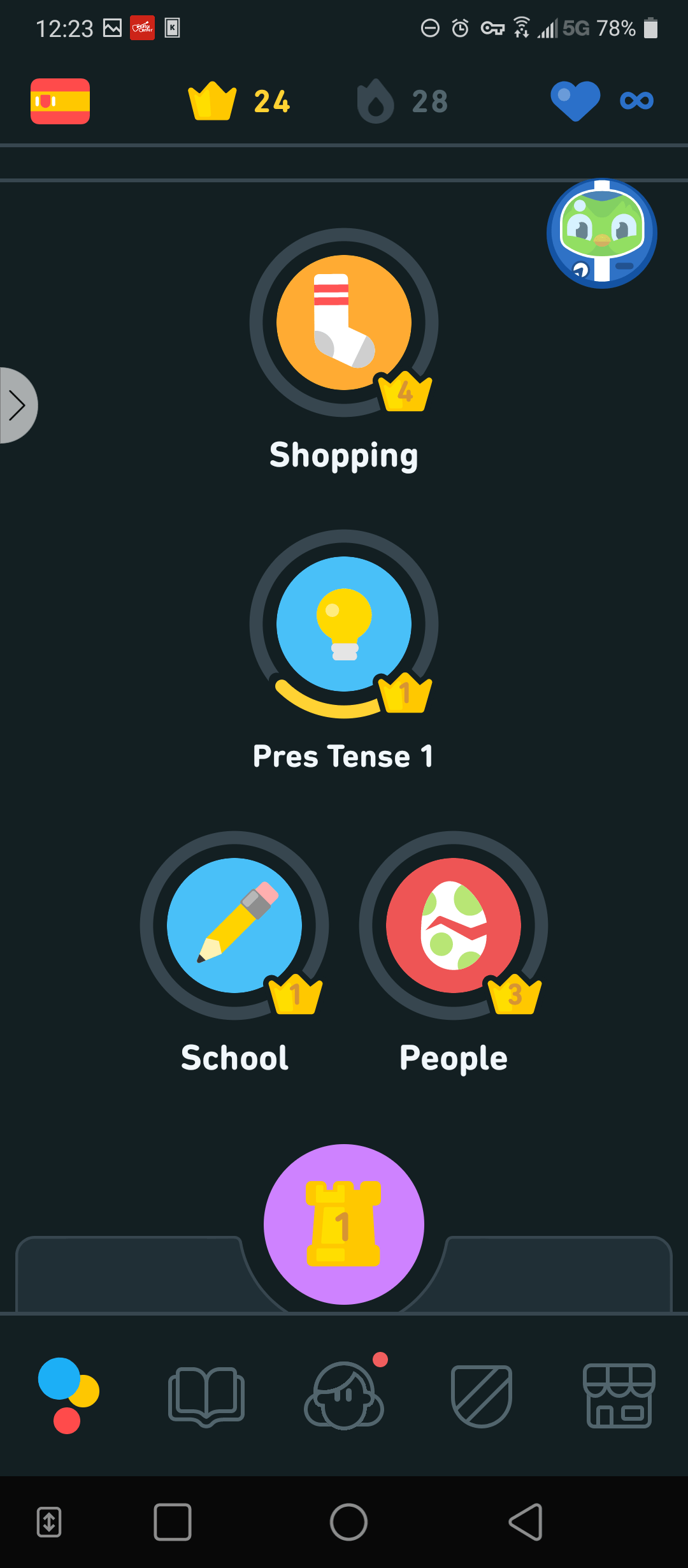
Task: Open the Profile tab
Action: click(344, 1396)
